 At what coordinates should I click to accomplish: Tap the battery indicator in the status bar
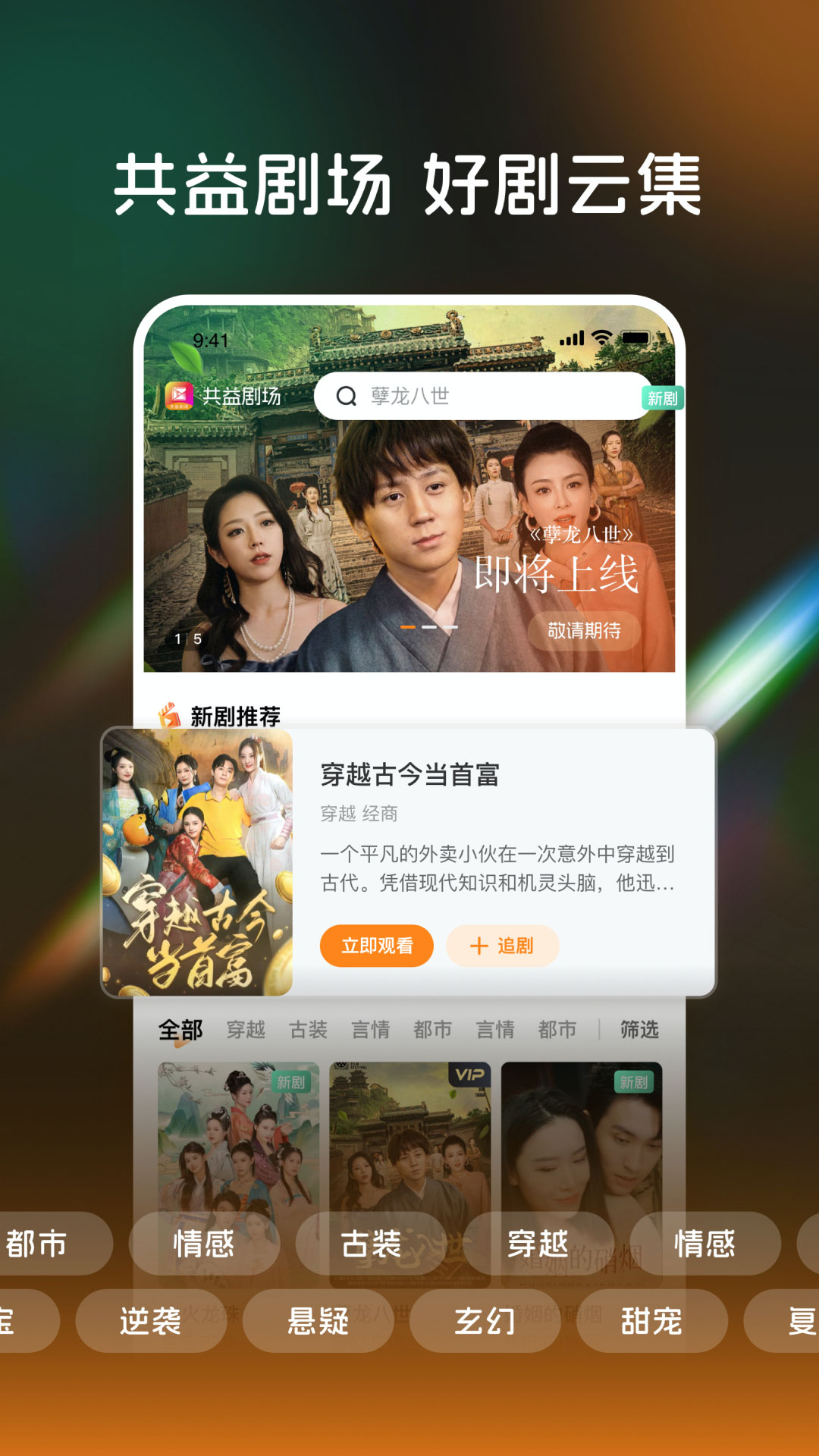pyautogui.click(x=637, y=335)
